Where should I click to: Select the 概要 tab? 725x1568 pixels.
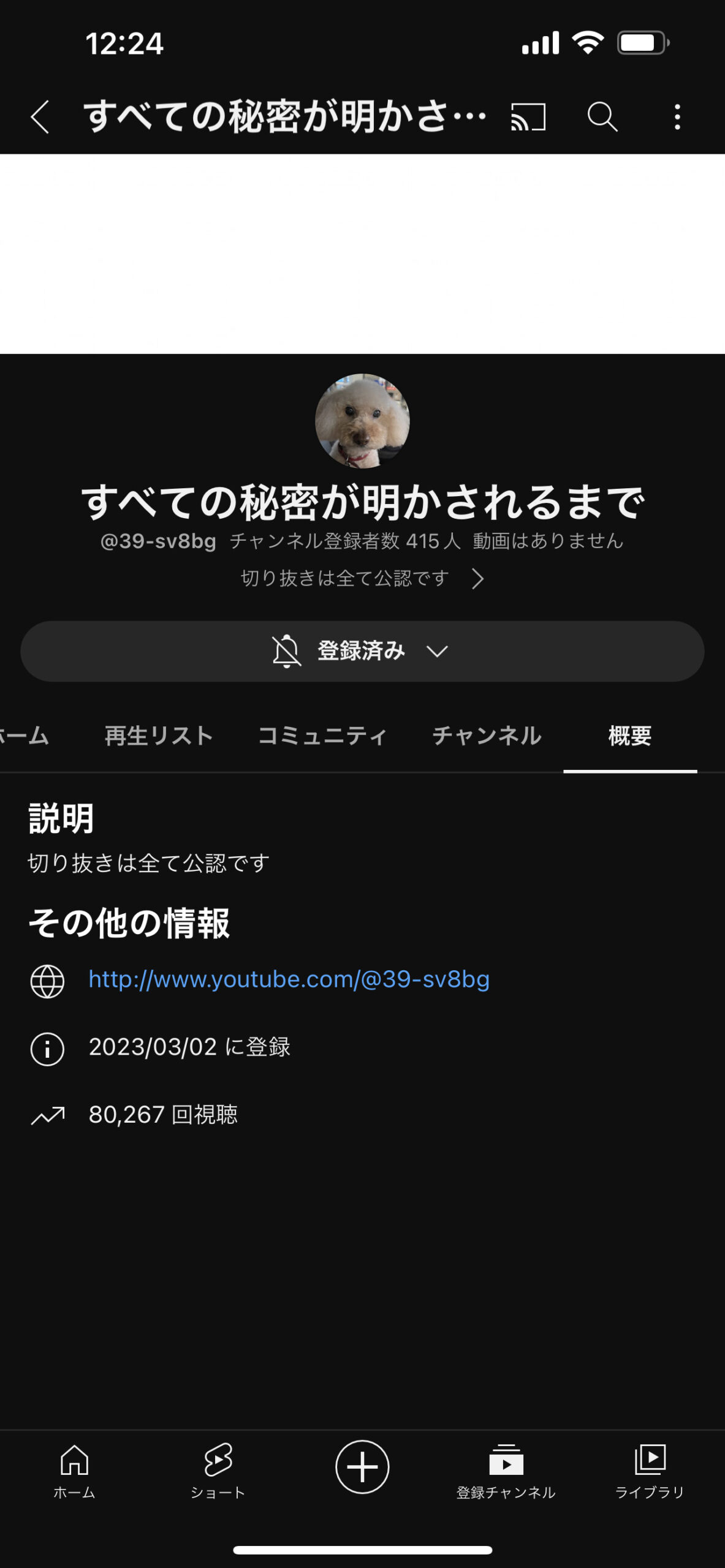coord(629,735)
